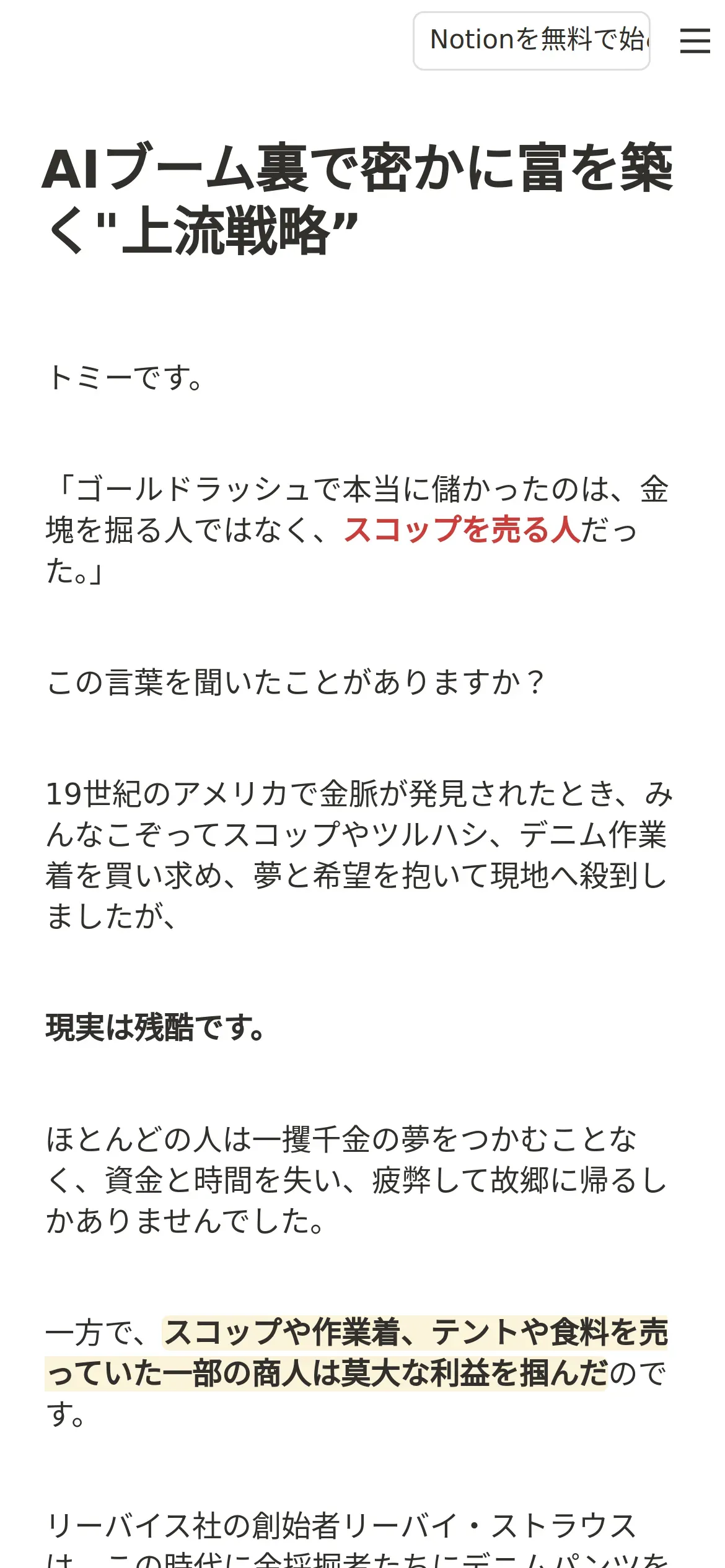Open the hamburger menu
This screenshot has height=1568, width=725.
[695, 40]
